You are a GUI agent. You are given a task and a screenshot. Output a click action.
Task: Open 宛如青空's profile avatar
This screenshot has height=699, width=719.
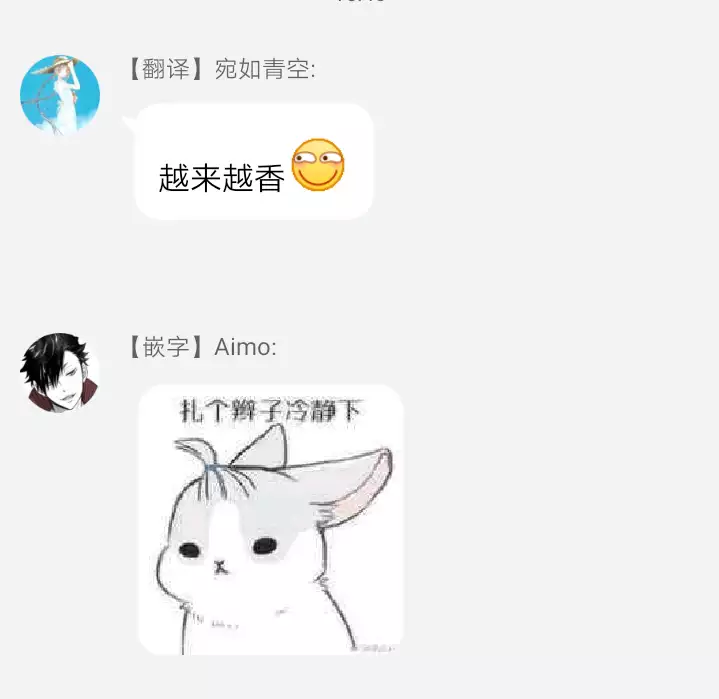pos(60,95)
